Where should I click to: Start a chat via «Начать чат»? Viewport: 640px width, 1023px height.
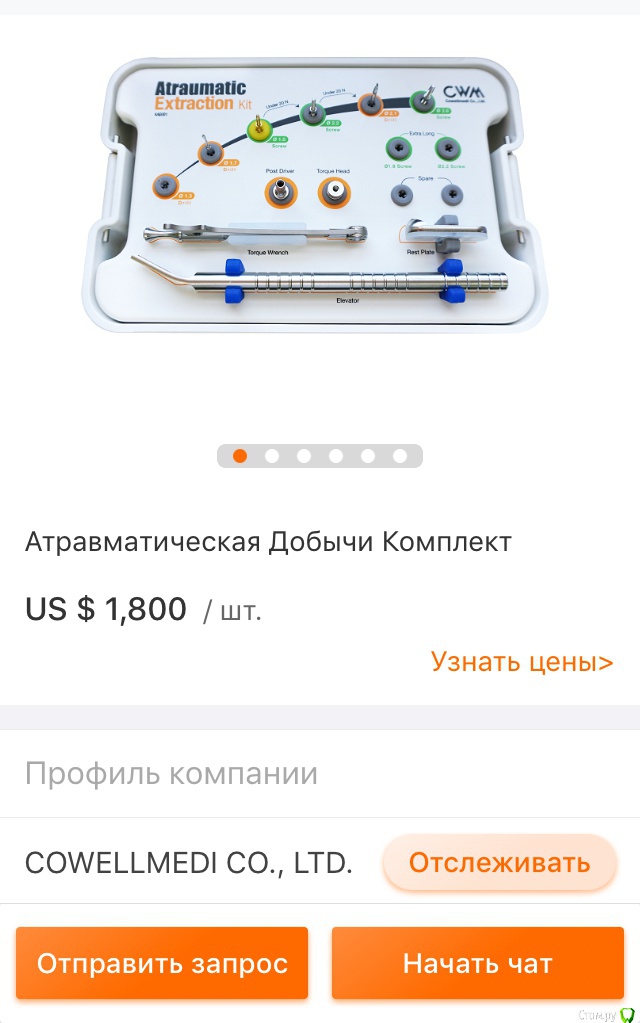click(477, 963)
